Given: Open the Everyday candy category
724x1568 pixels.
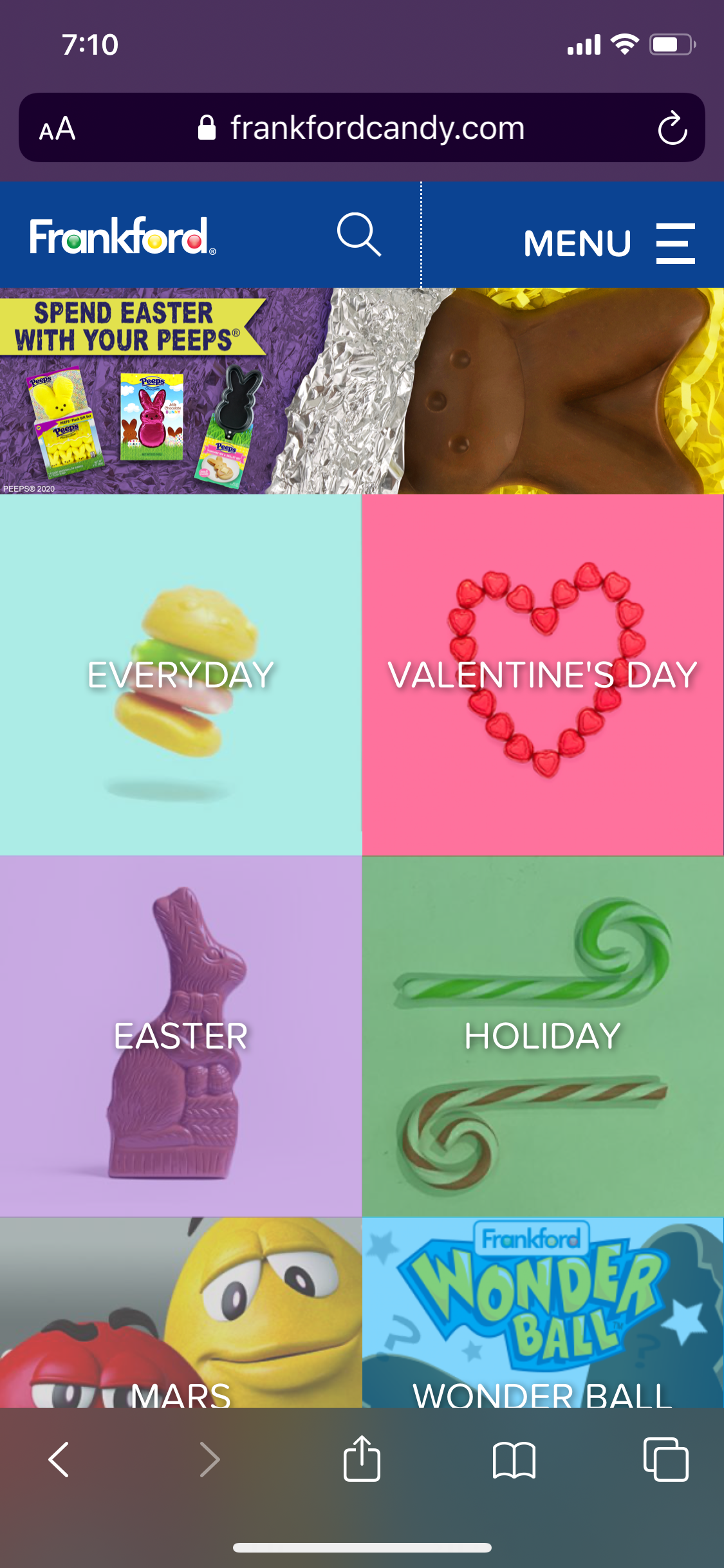Looking at the screenshot, I should point(181,675).
